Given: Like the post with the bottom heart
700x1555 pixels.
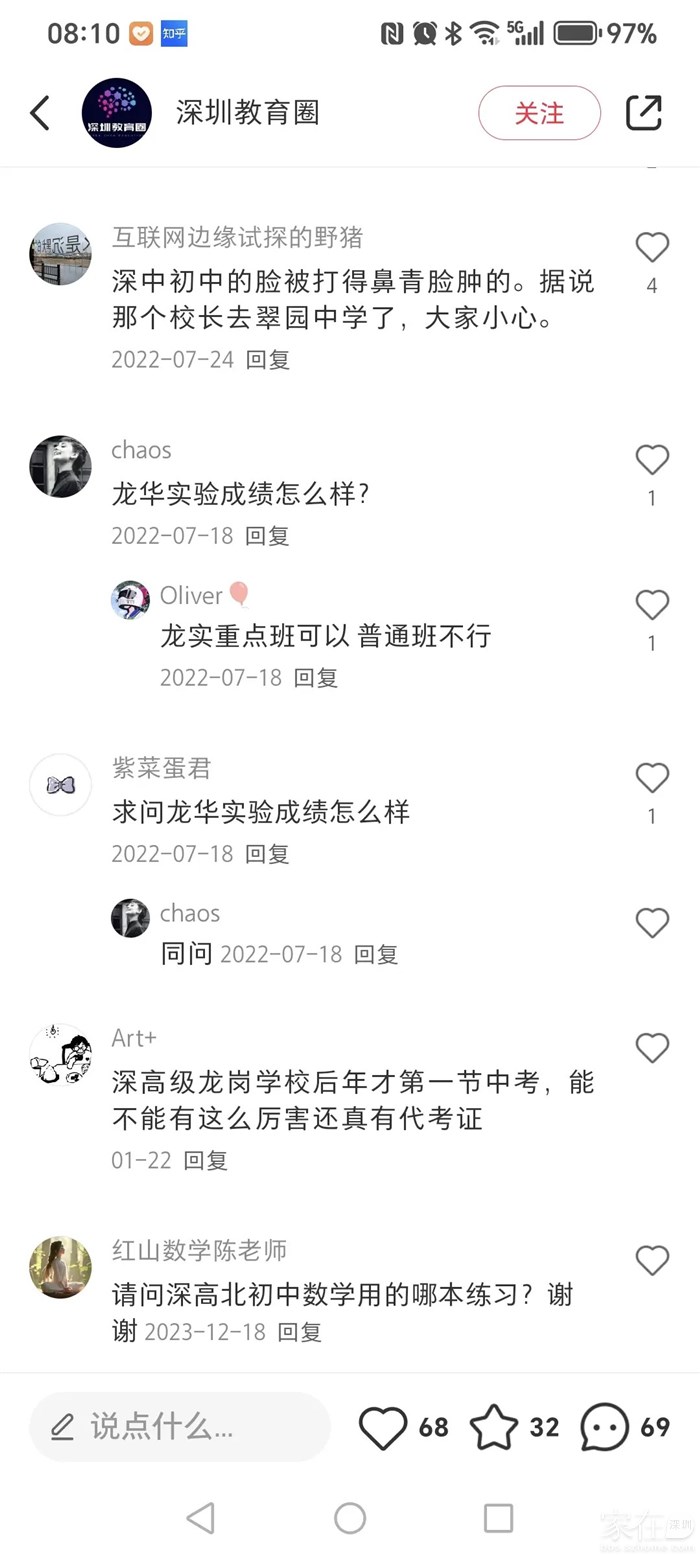Looking at the screenshot, I should click(384, 1427).
